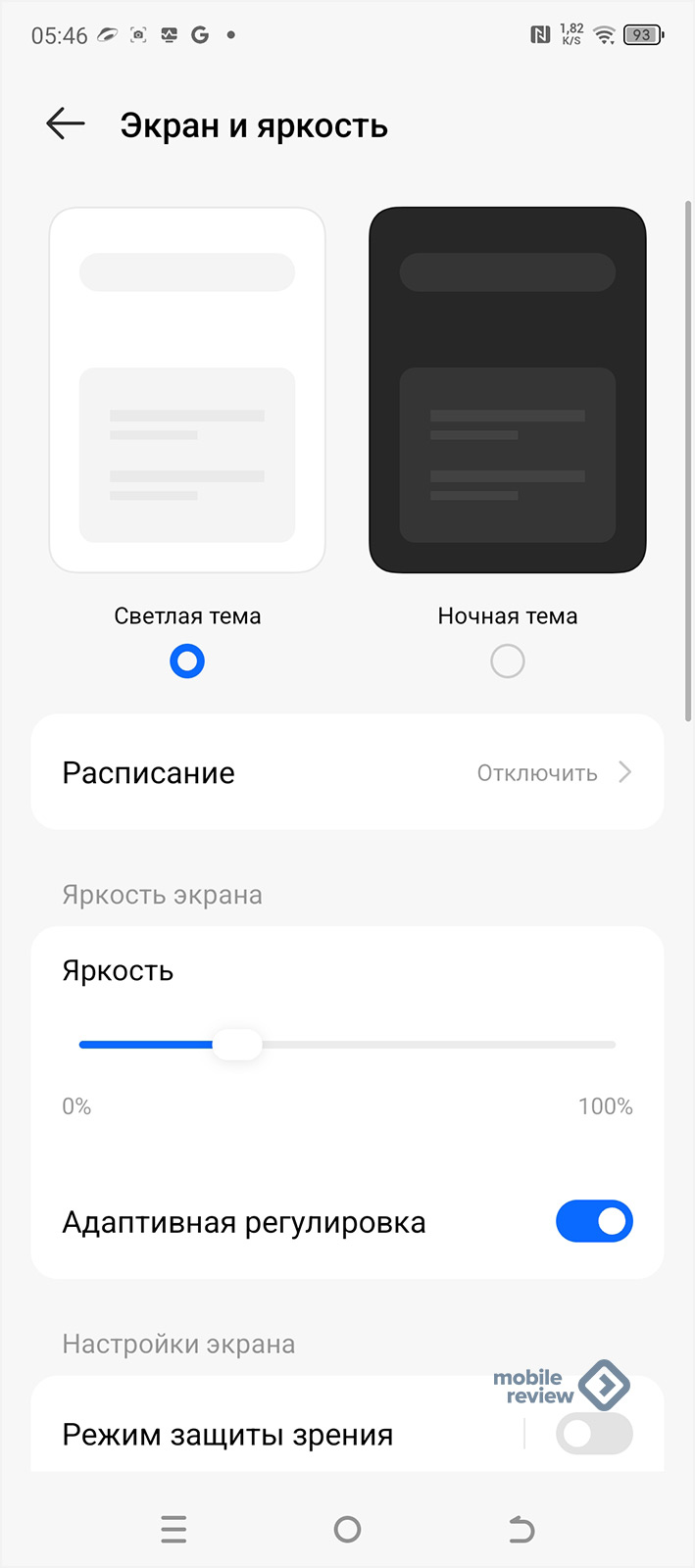Choose the Ночная тема preview card
The width and height of the screenshot is (695, 1568).
(507, 389)
